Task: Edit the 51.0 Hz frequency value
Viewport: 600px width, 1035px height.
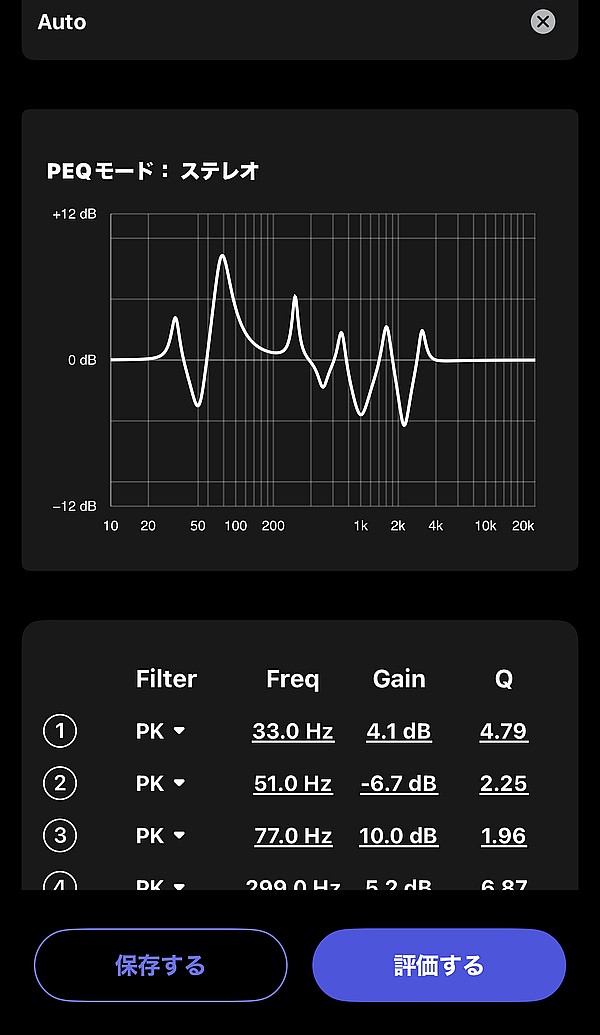Action: (x=293, y=783)
